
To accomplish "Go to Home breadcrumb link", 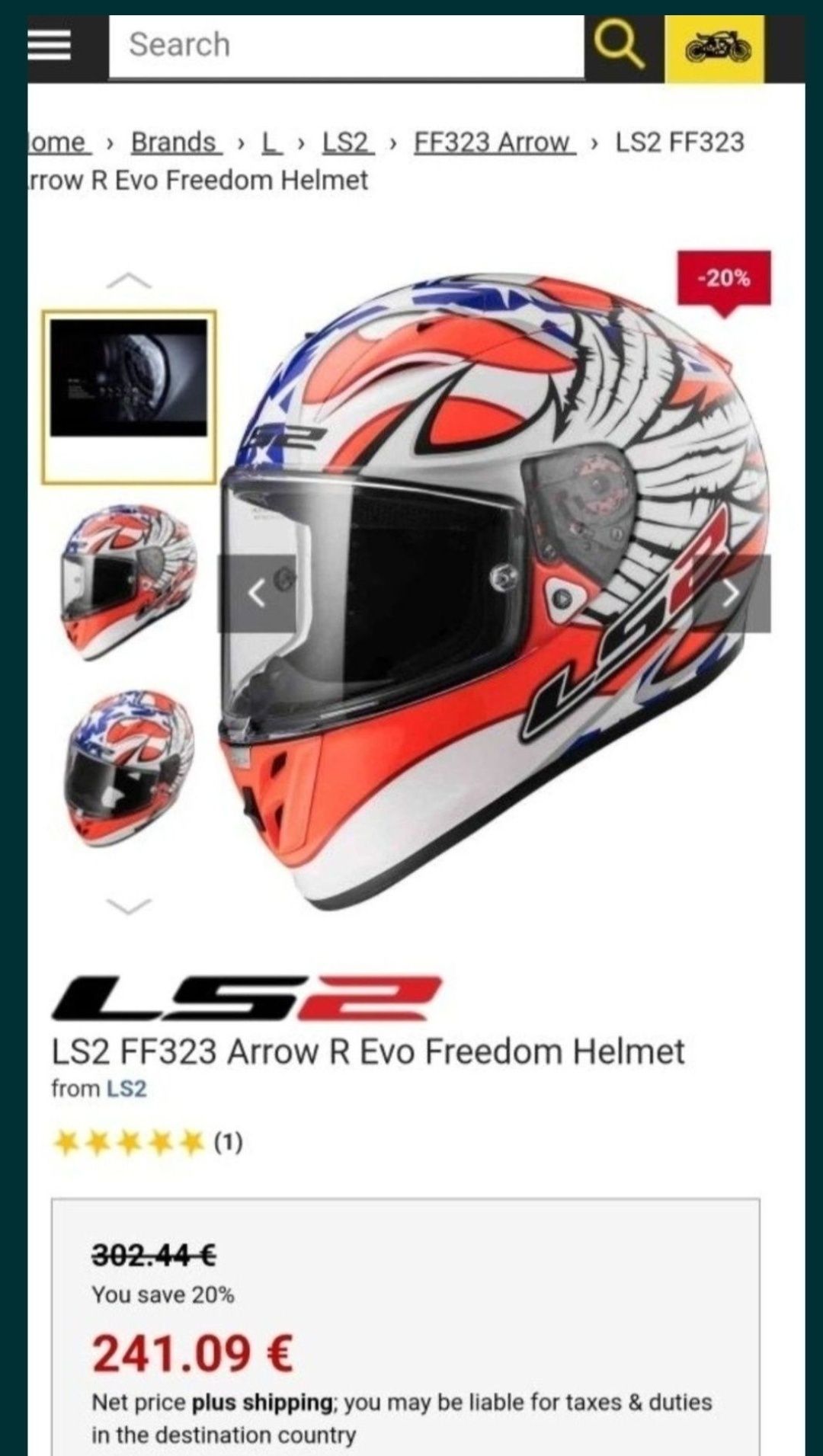I will pos(59,142).
